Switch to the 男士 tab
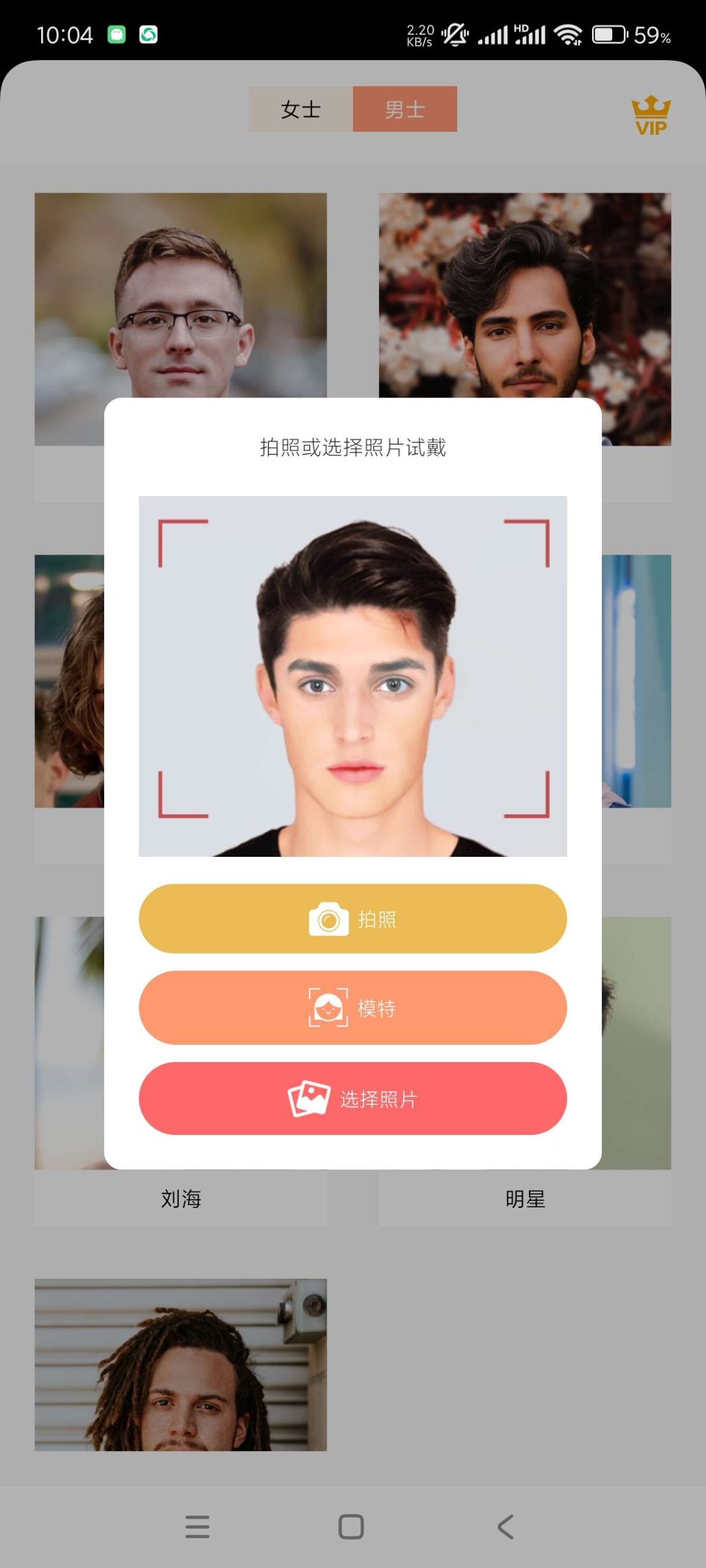Image resolution: width=706 pixels, height=1568 pixels. pyautogui.click(x=404, y=109)
